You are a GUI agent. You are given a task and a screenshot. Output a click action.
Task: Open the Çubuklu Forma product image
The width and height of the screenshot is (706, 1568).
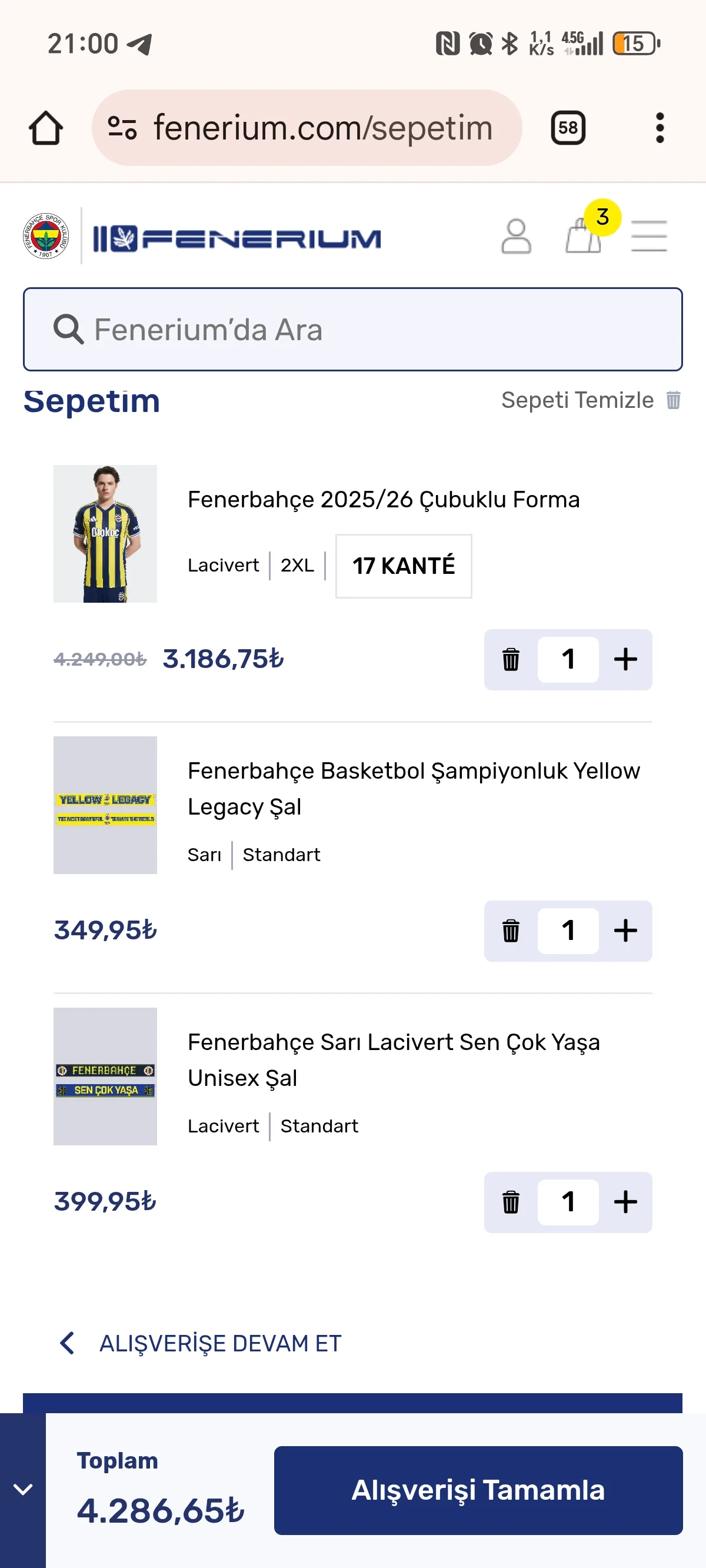tap(105, 534)
